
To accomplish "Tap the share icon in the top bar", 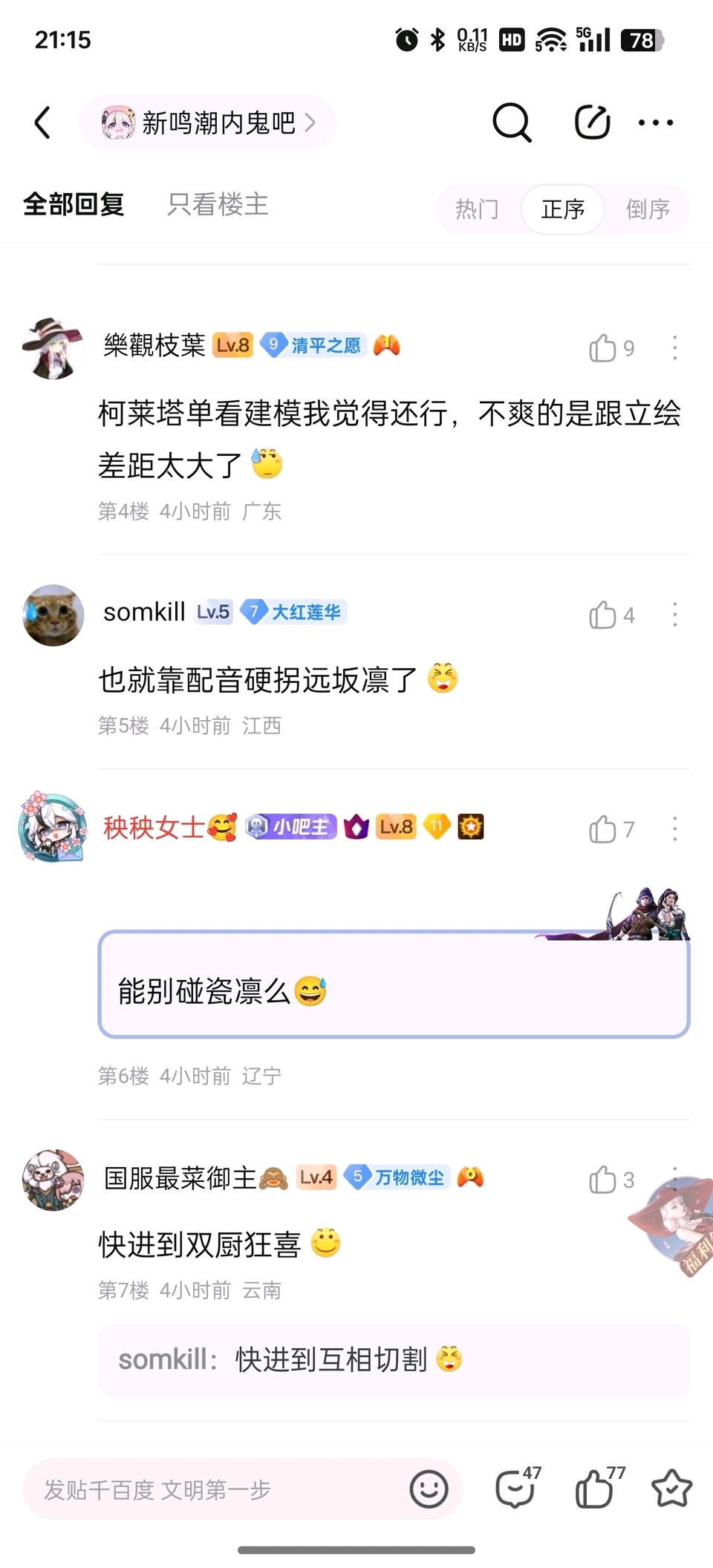I will click(x=592, y=122).
